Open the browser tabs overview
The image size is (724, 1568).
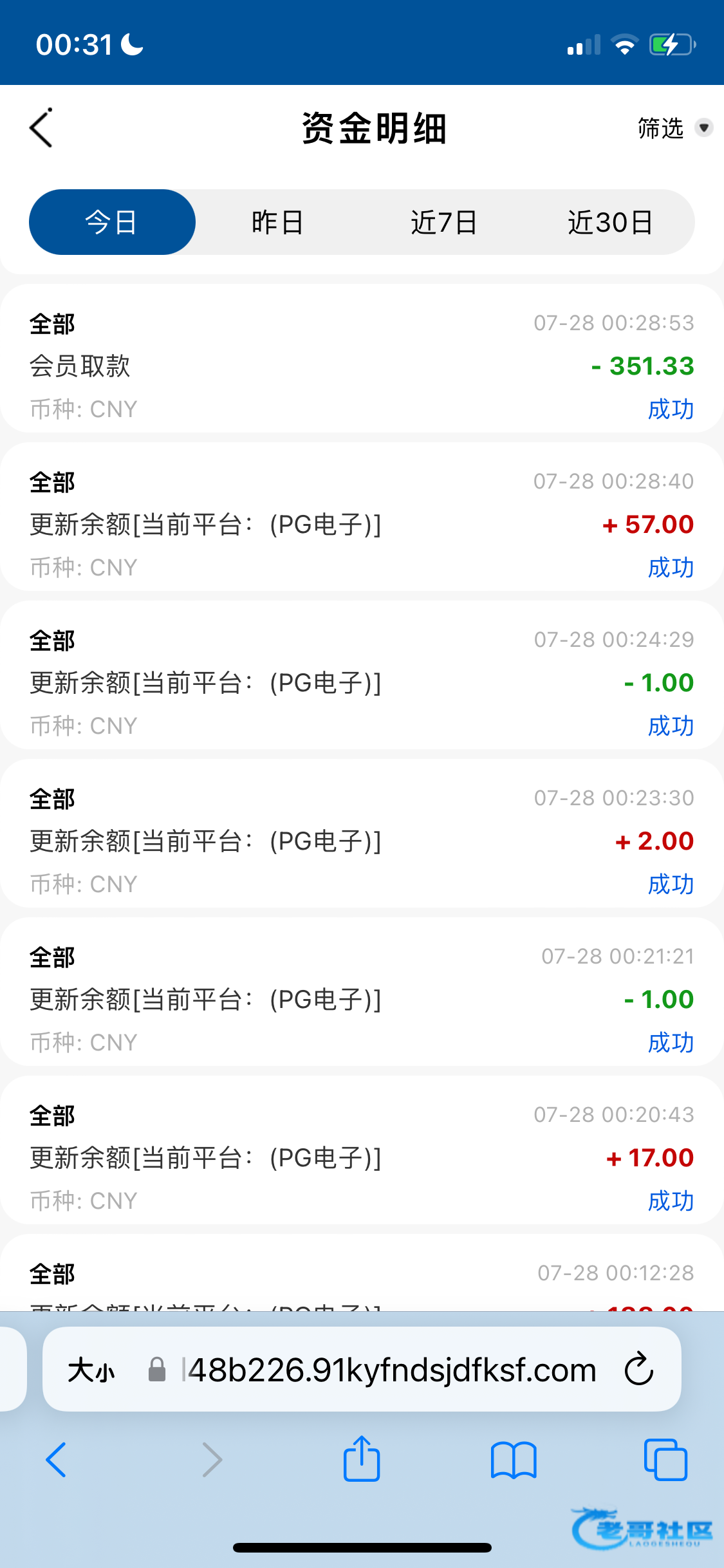point(665,1459)
